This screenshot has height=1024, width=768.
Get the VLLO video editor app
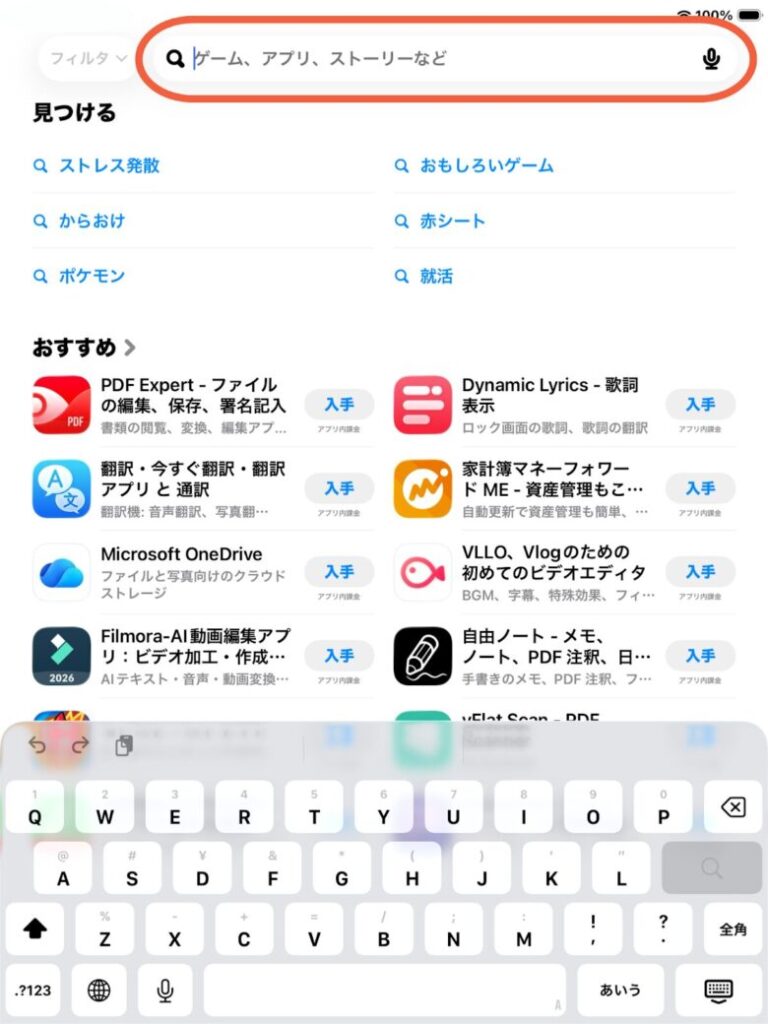(x=700, y=571)
